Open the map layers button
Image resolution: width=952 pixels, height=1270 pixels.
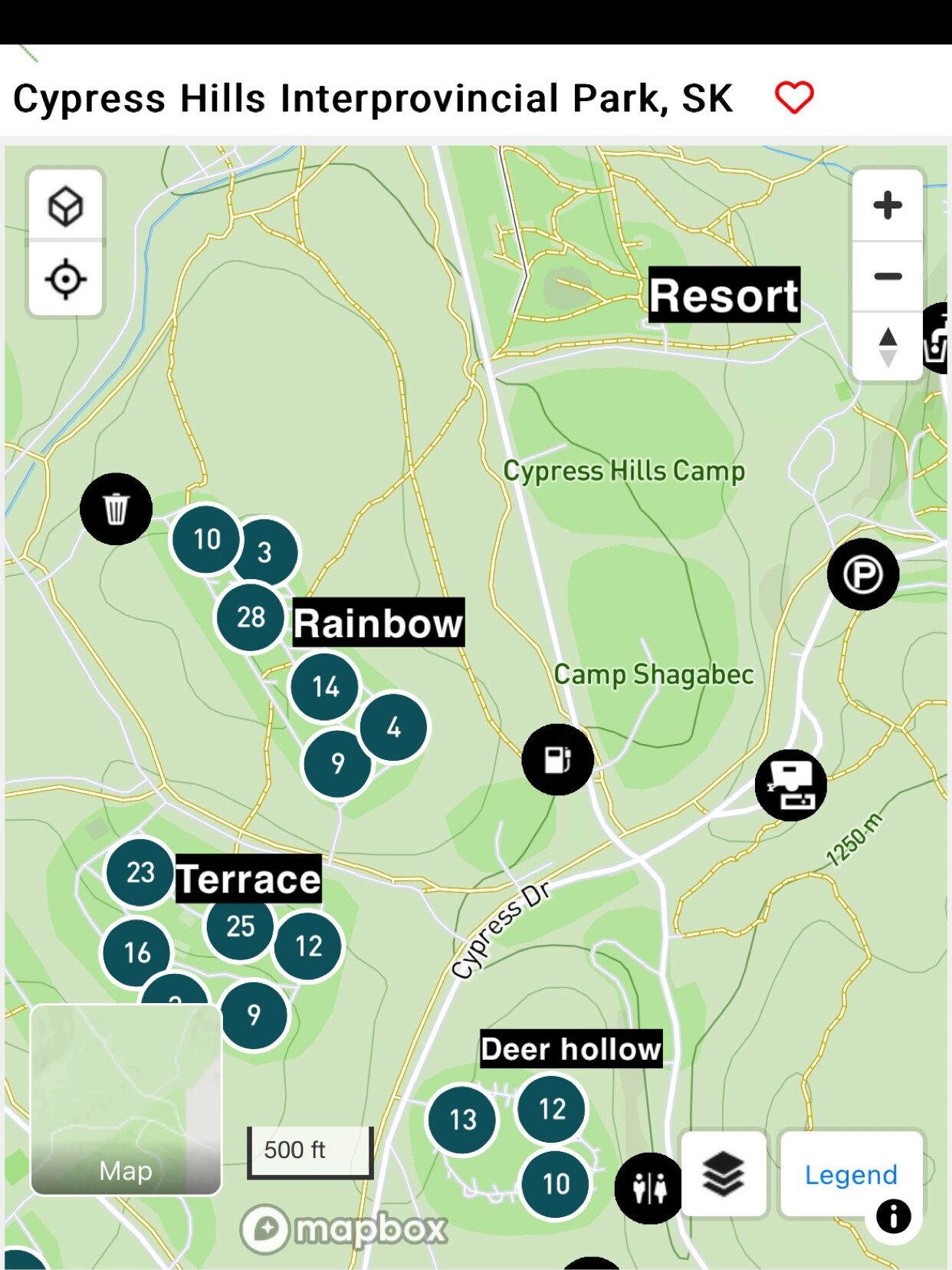[x=723, y=1173]
